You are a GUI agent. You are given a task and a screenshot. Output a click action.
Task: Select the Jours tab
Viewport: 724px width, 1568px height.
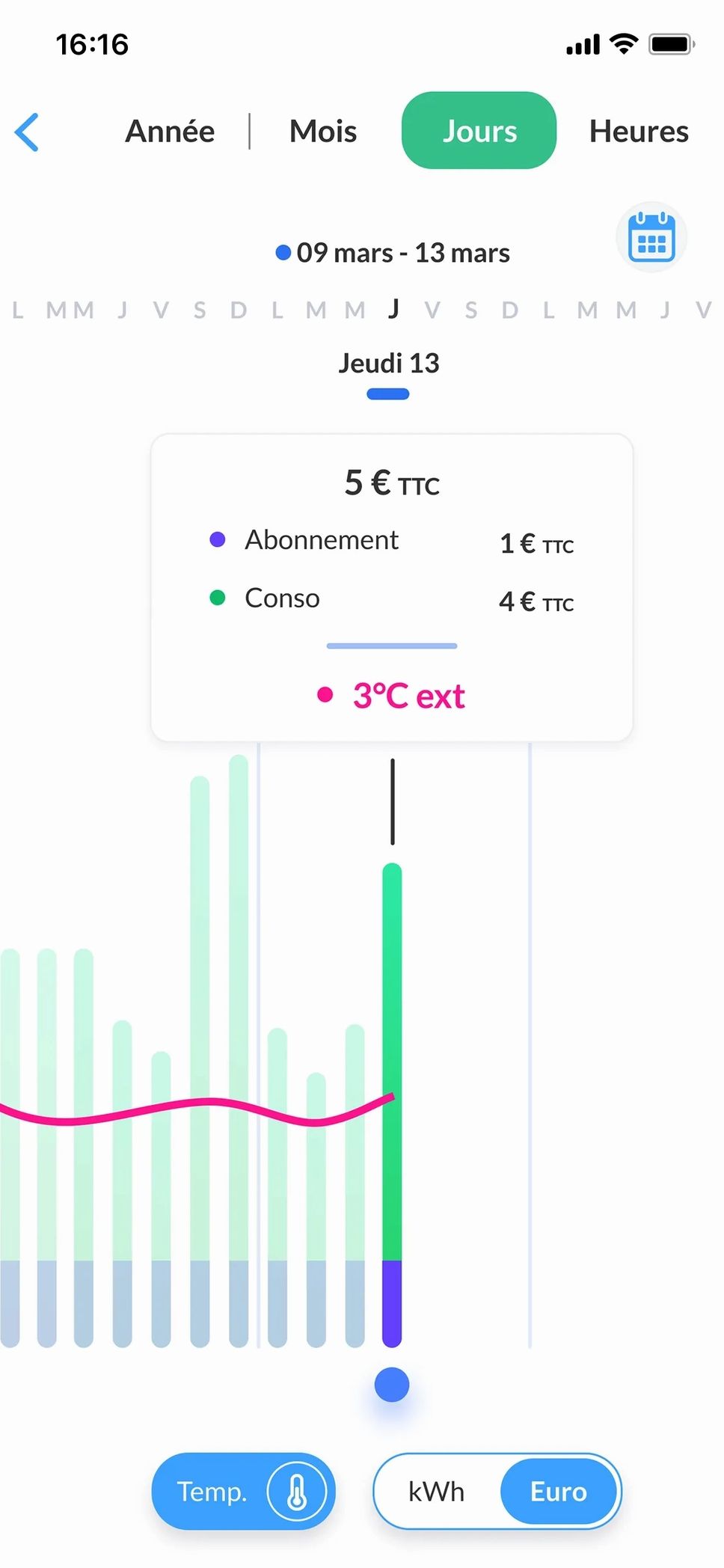(x=479, y=130)
